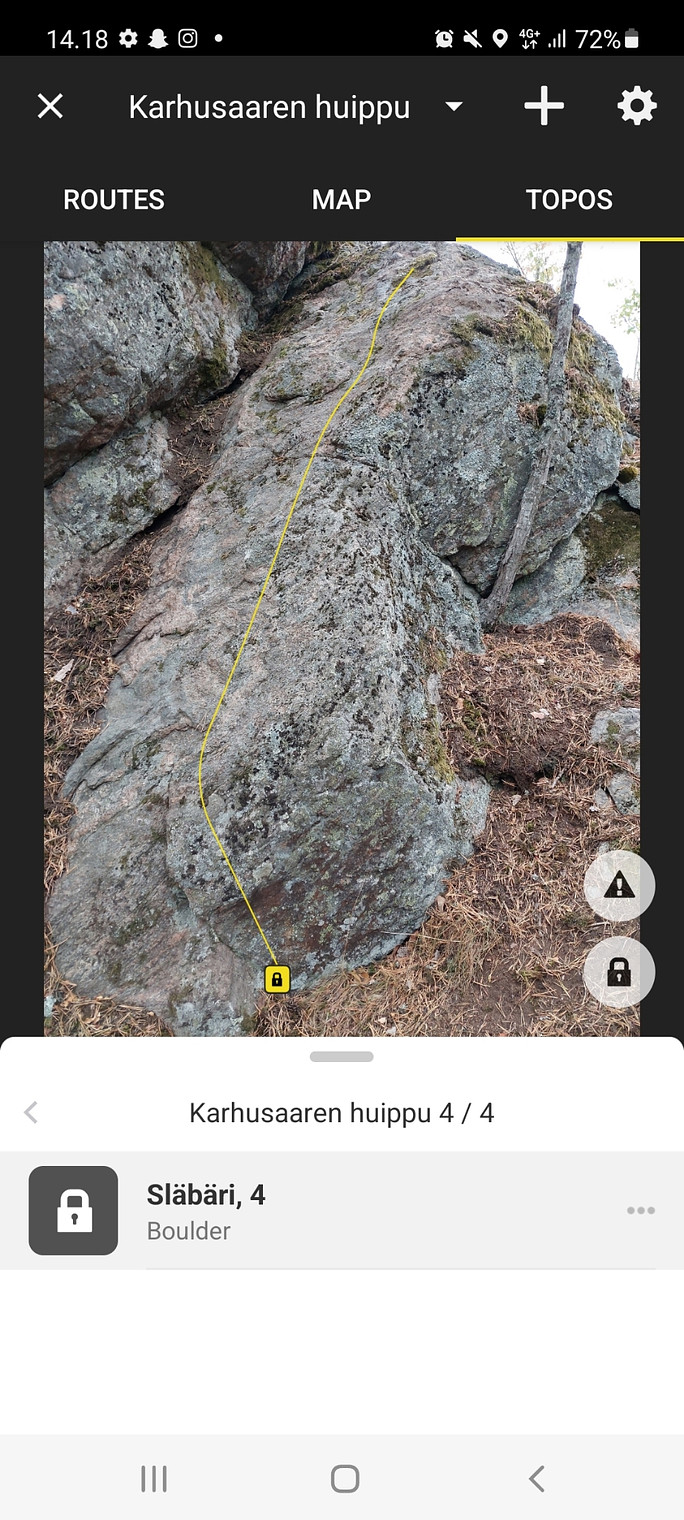
Task: Open the warning triangle button
Action: [x=619, y=885]
